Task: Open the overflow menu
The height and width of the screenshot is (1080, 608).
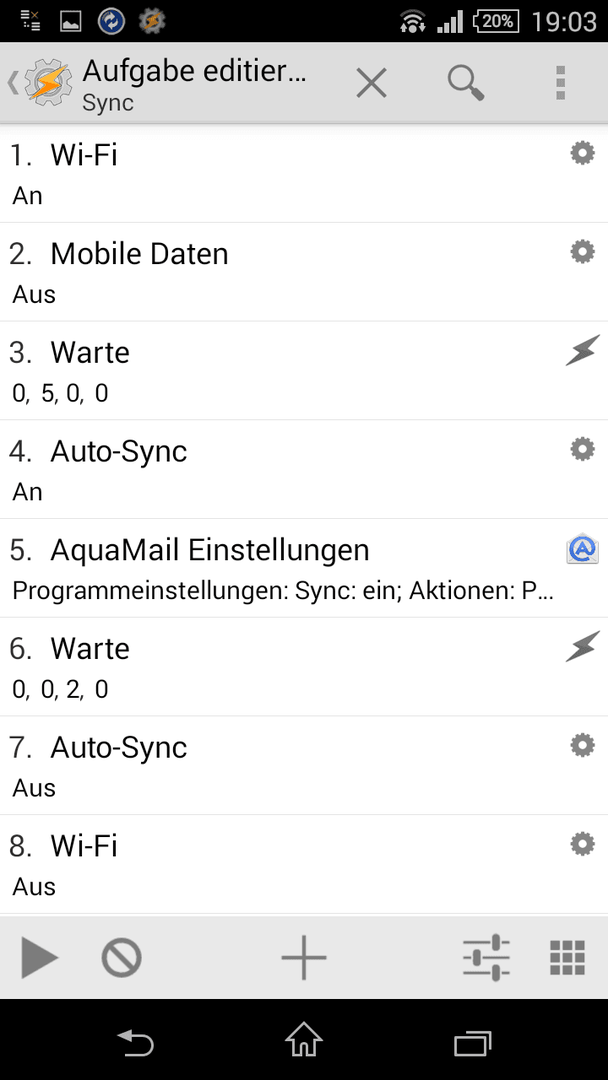Action: pos(560,83)
